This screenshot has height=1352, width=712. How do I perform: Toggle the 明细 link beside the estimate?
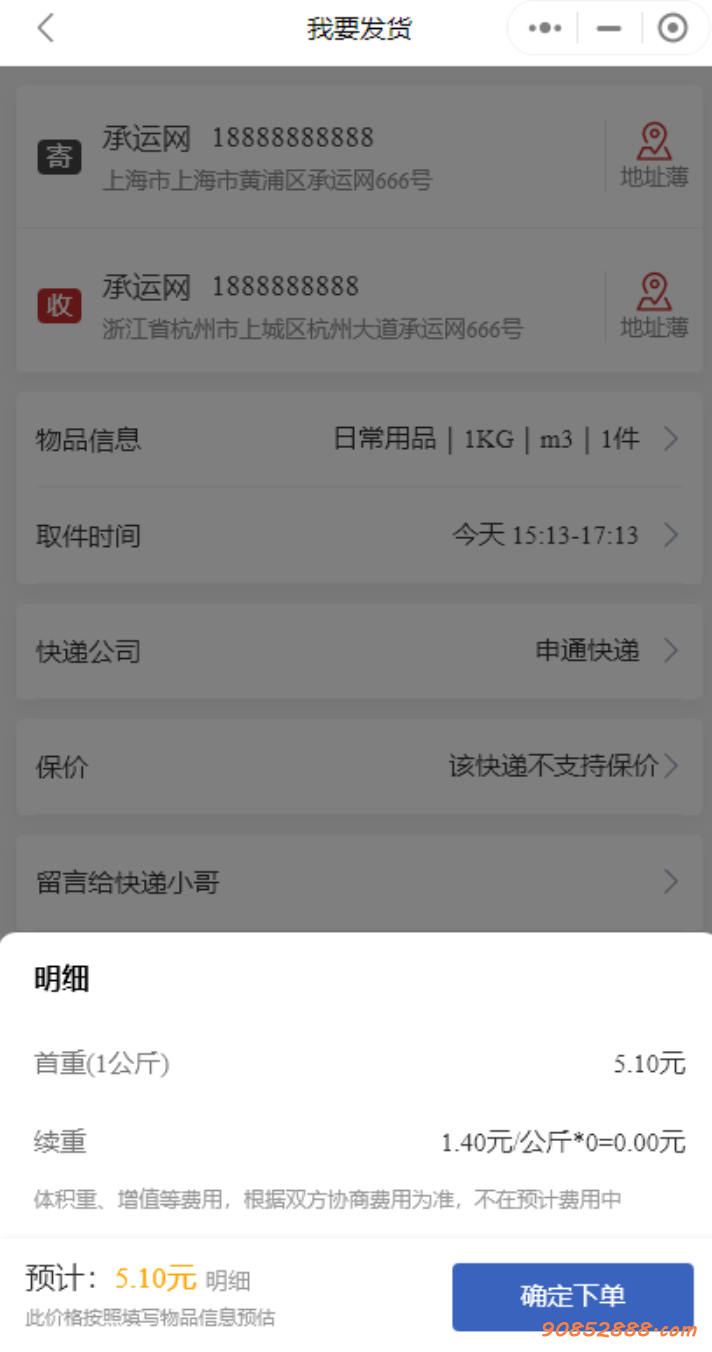click(228, 1280)
